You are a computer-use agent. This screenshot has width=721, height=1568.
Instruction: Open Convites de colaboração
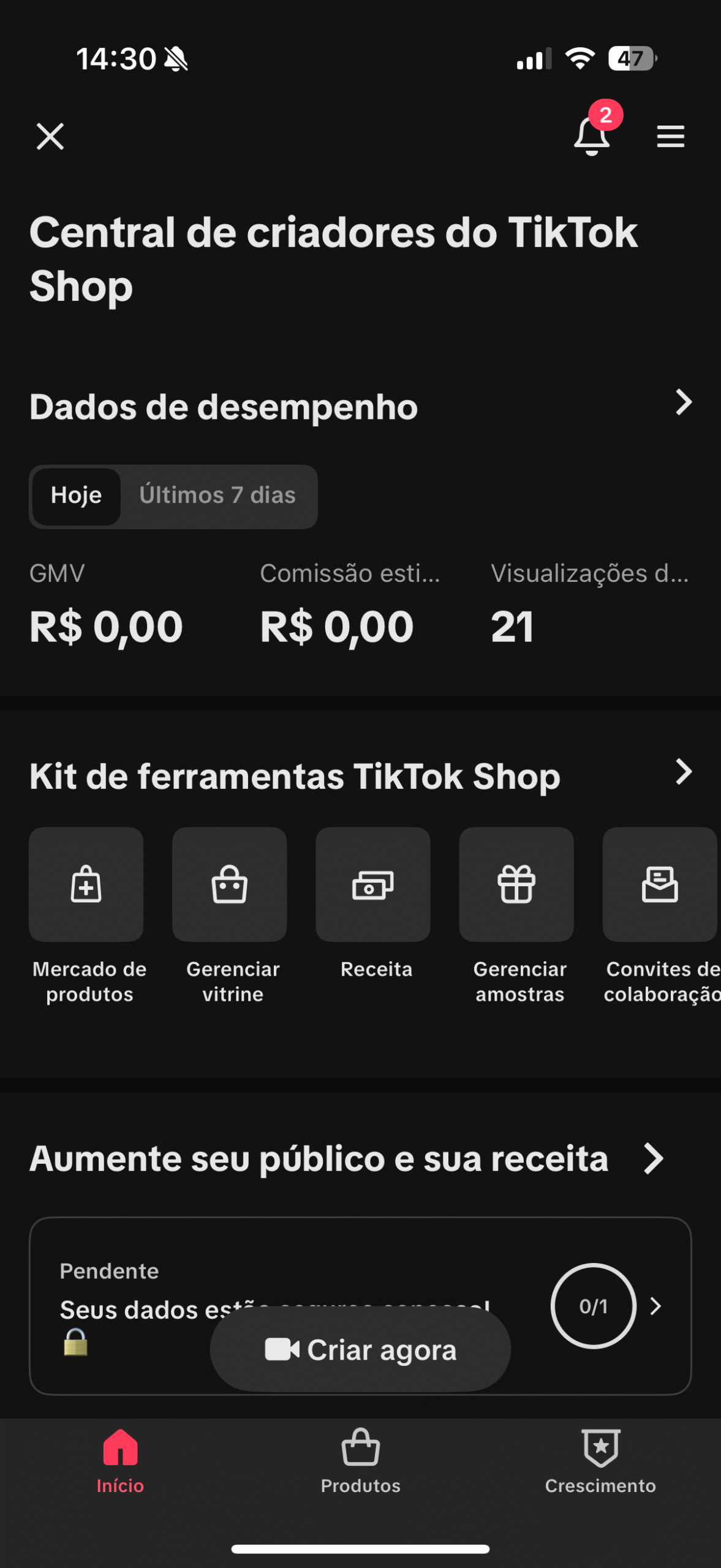tap(660, 884)
